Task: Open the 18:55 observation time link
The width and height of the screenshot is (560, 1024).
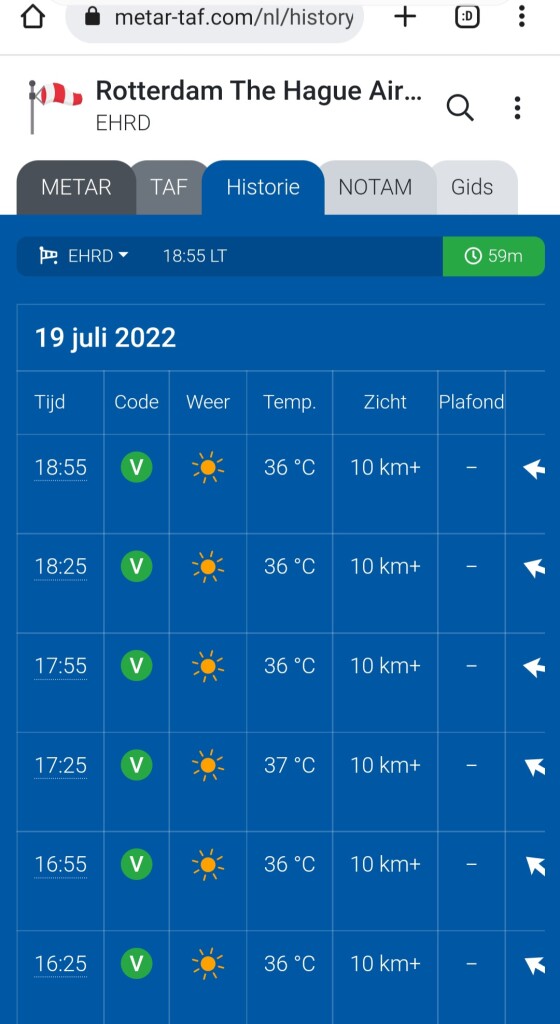Action: coord(61,468)
